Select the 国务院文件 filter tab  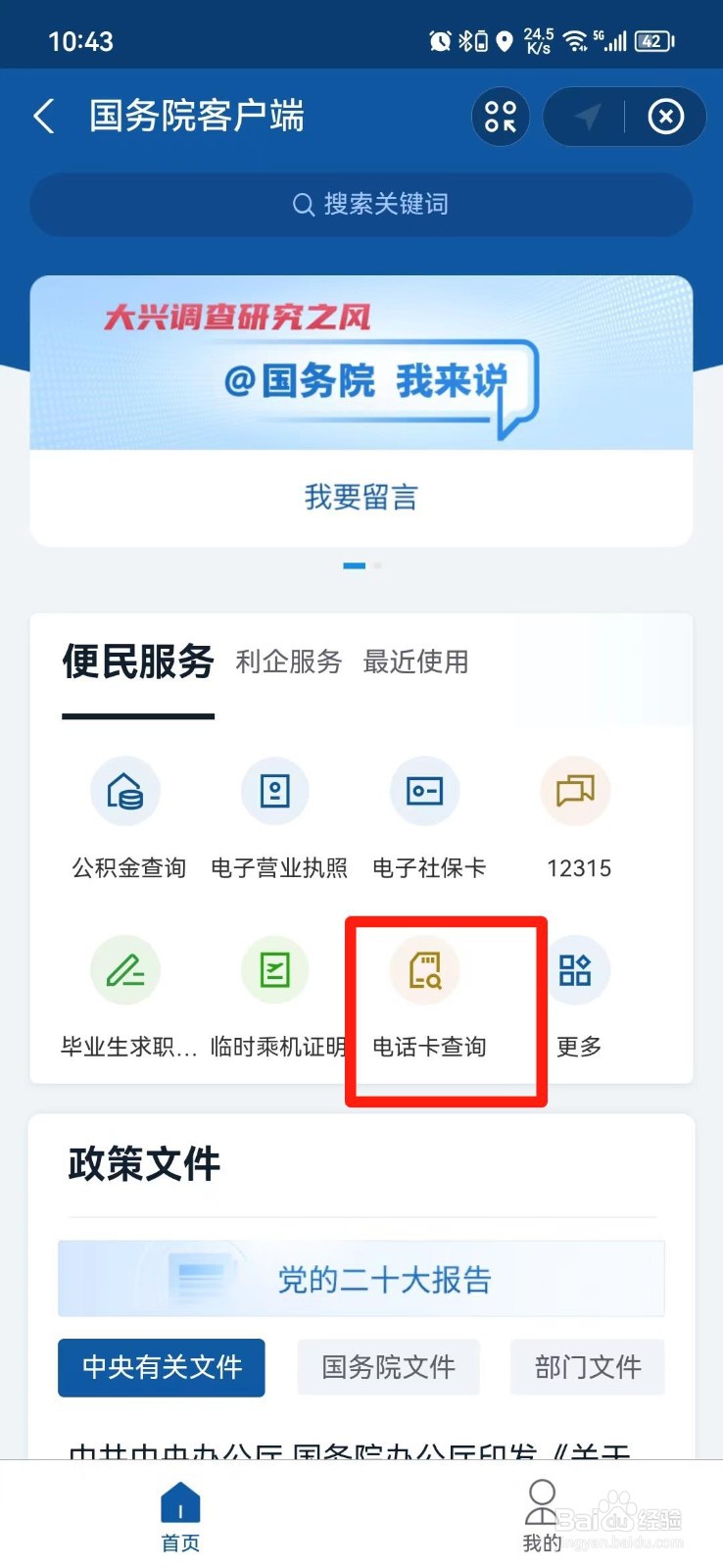387,1367
